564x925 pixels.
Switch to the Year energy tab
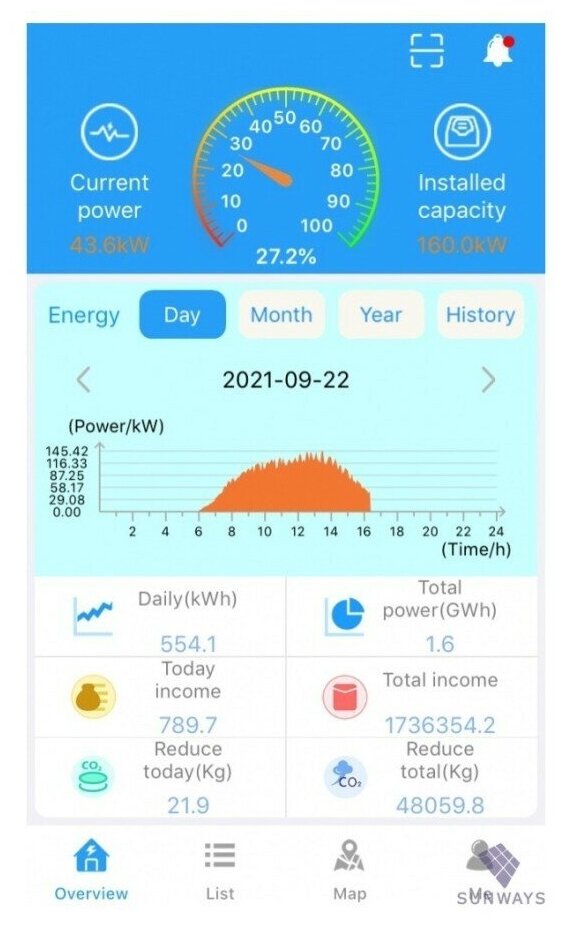click(x=381, y=314)
